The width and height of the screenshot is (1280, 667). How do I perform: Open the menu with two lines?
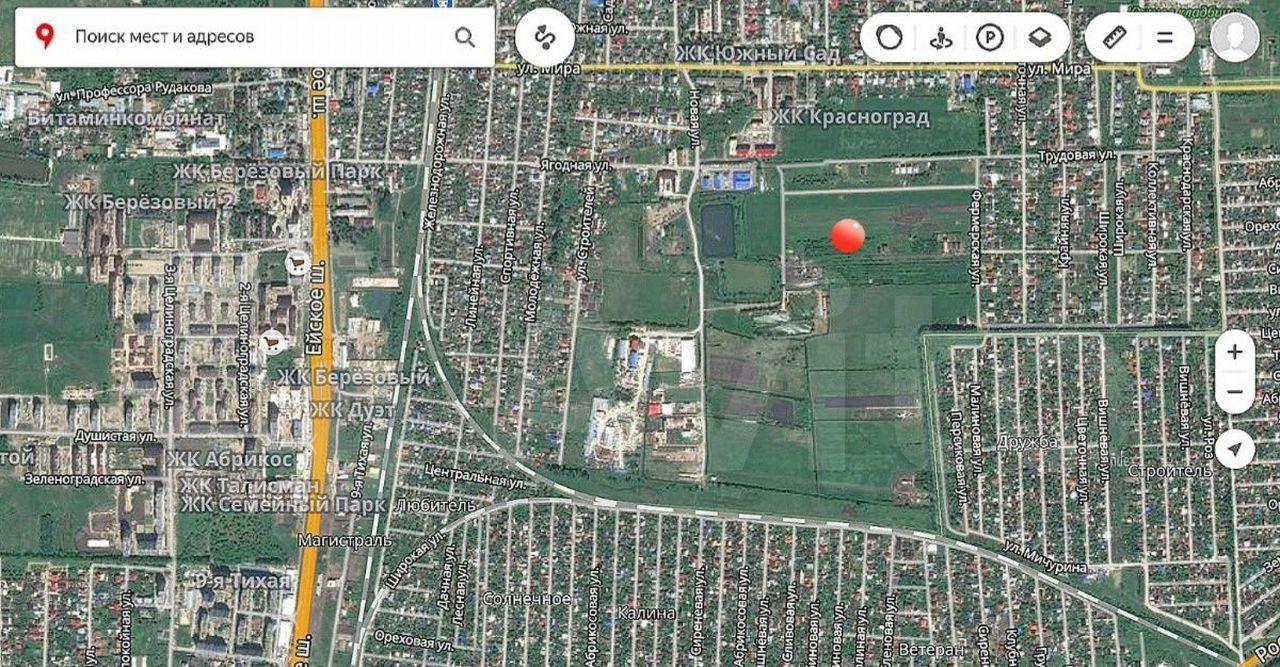tap(1165, 38)
